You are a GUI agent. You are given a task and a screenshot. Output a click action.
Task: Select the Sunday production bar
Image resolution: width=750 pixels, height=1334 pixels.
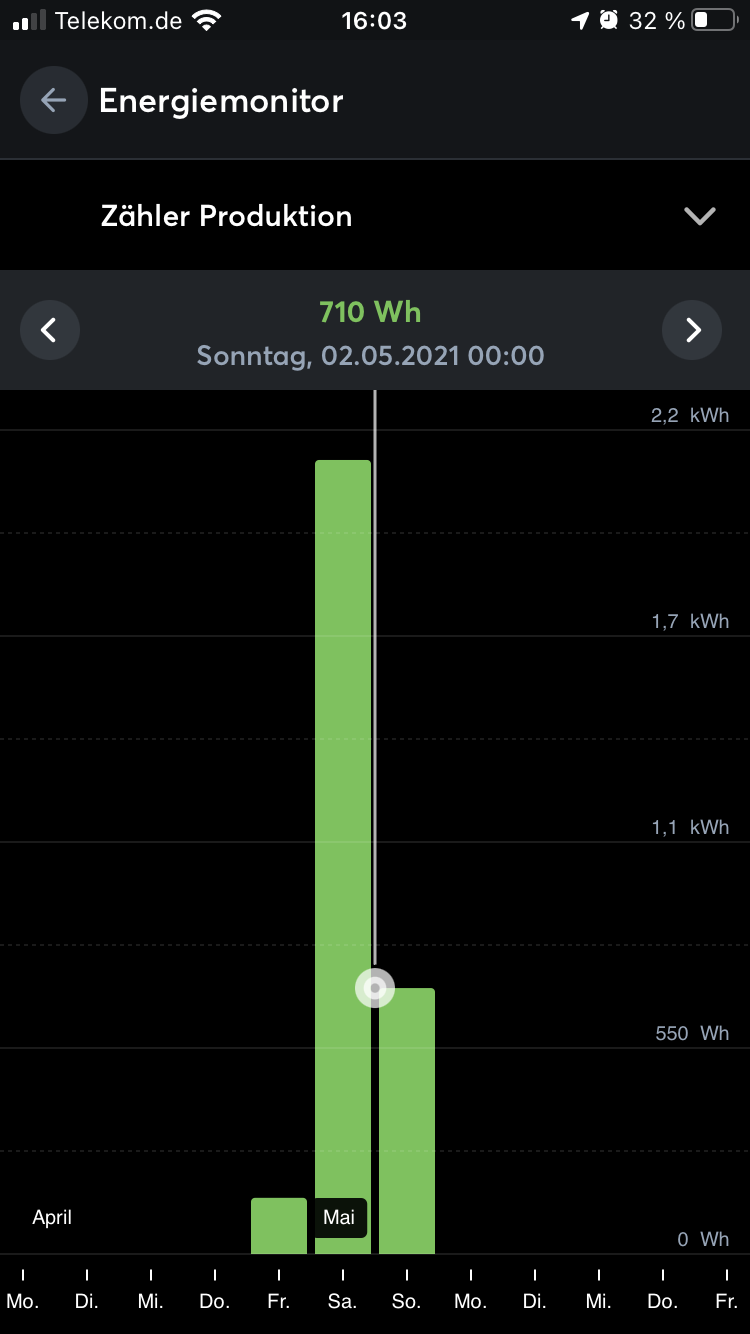(407, 1120)
